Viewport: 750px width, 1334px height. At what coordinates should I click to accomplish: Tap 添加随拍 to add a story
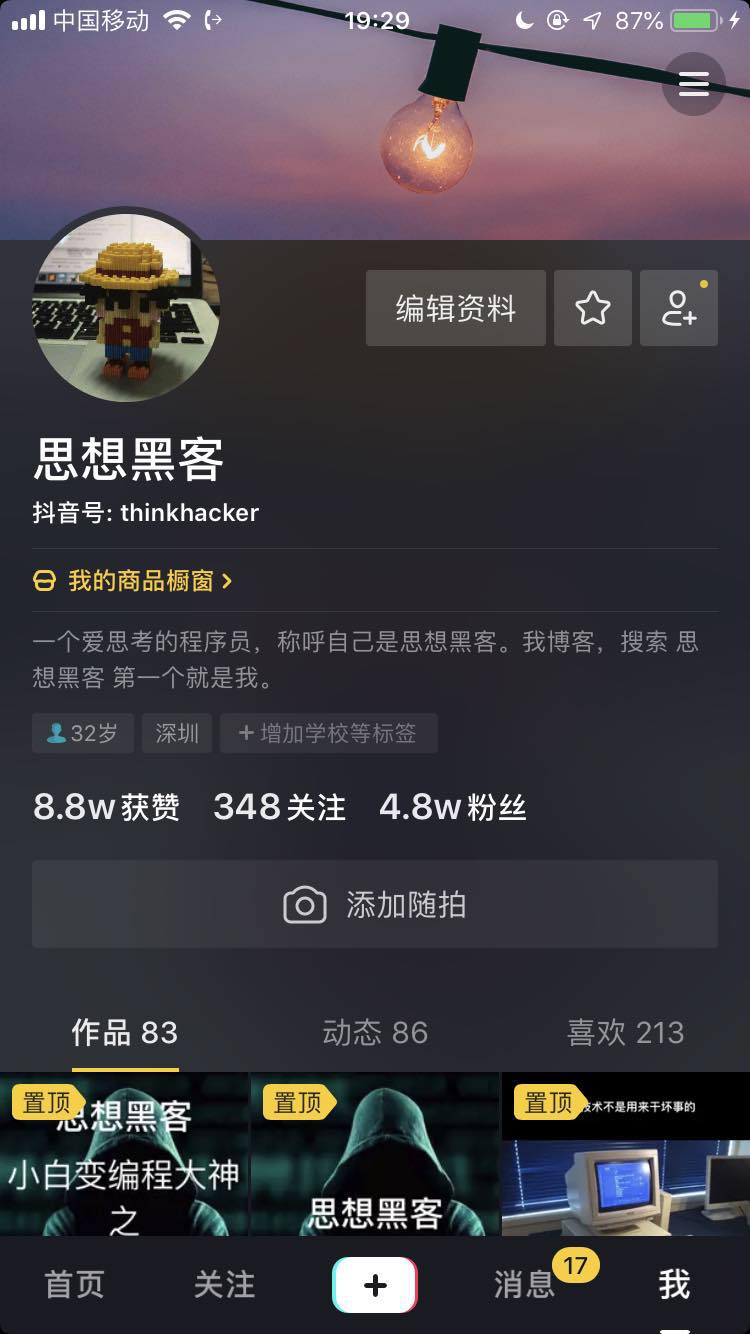pyautogui.click(x=375, y=905)
